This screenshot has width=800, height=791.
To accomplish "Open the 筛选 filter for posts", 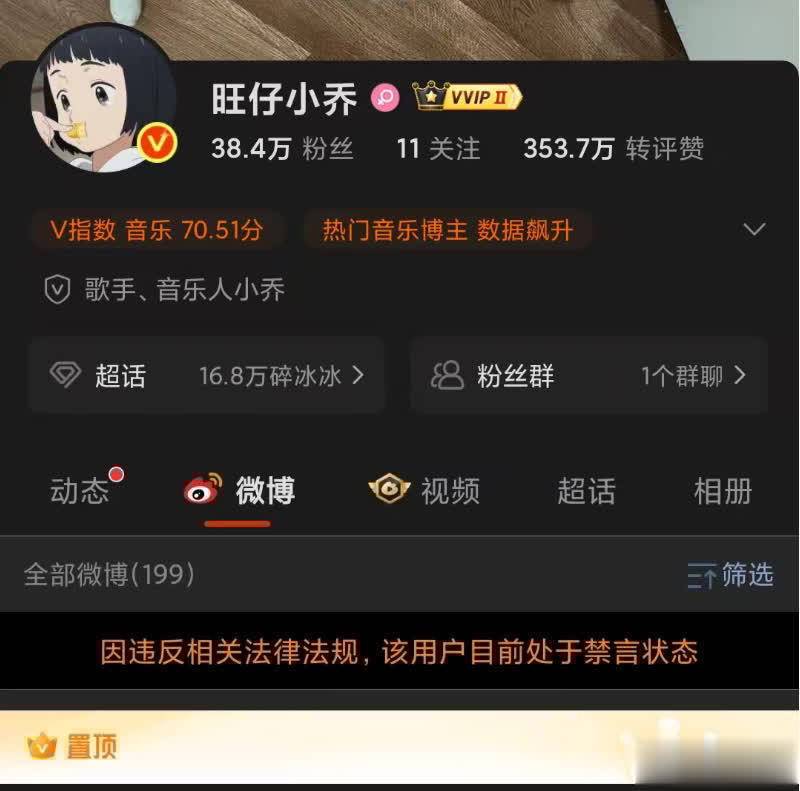I will coord(731,575).
